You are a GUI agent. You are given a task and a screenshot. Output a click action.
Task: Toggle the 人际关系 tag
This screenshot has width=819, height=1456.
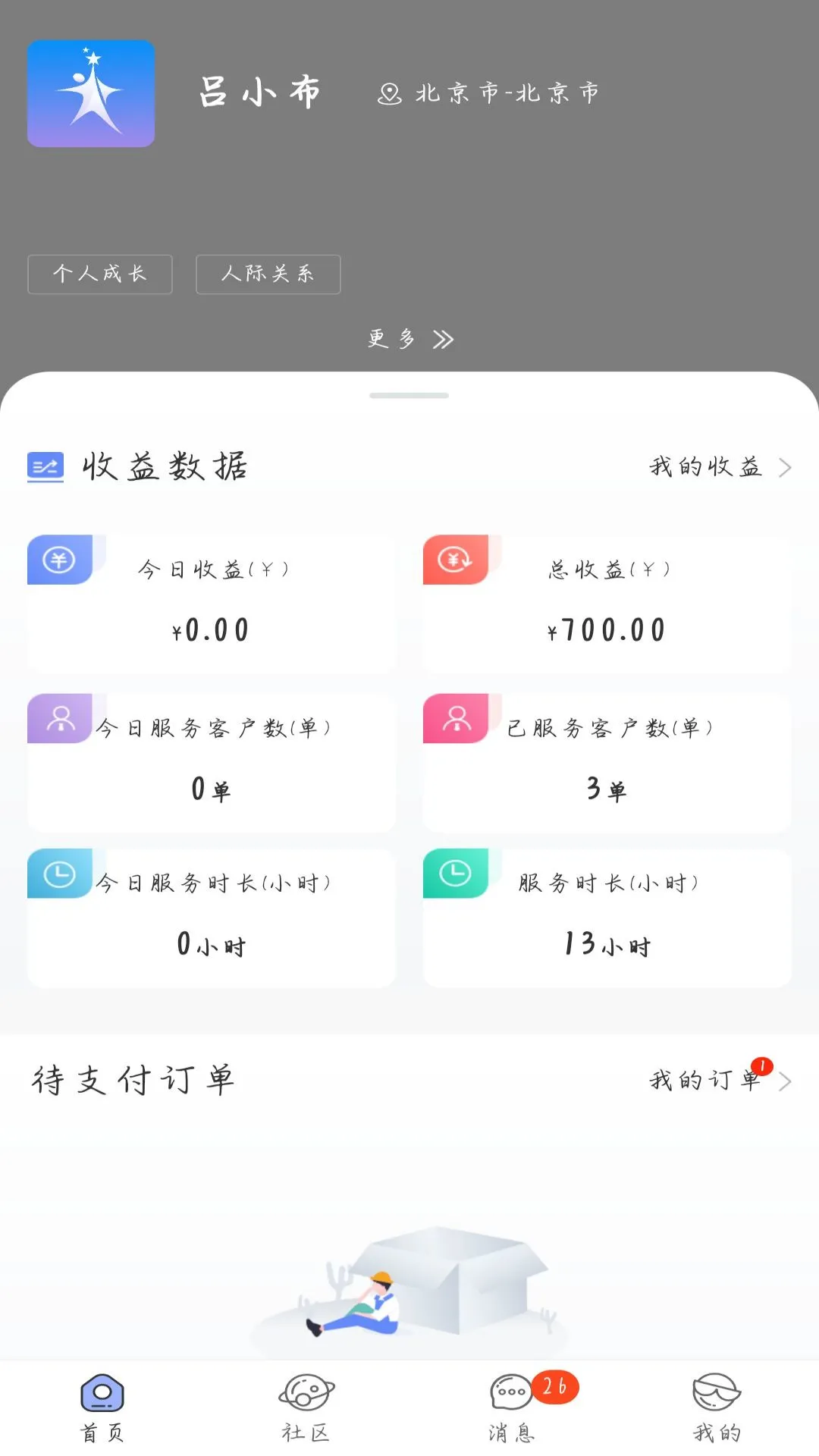(x=268, y=275)
